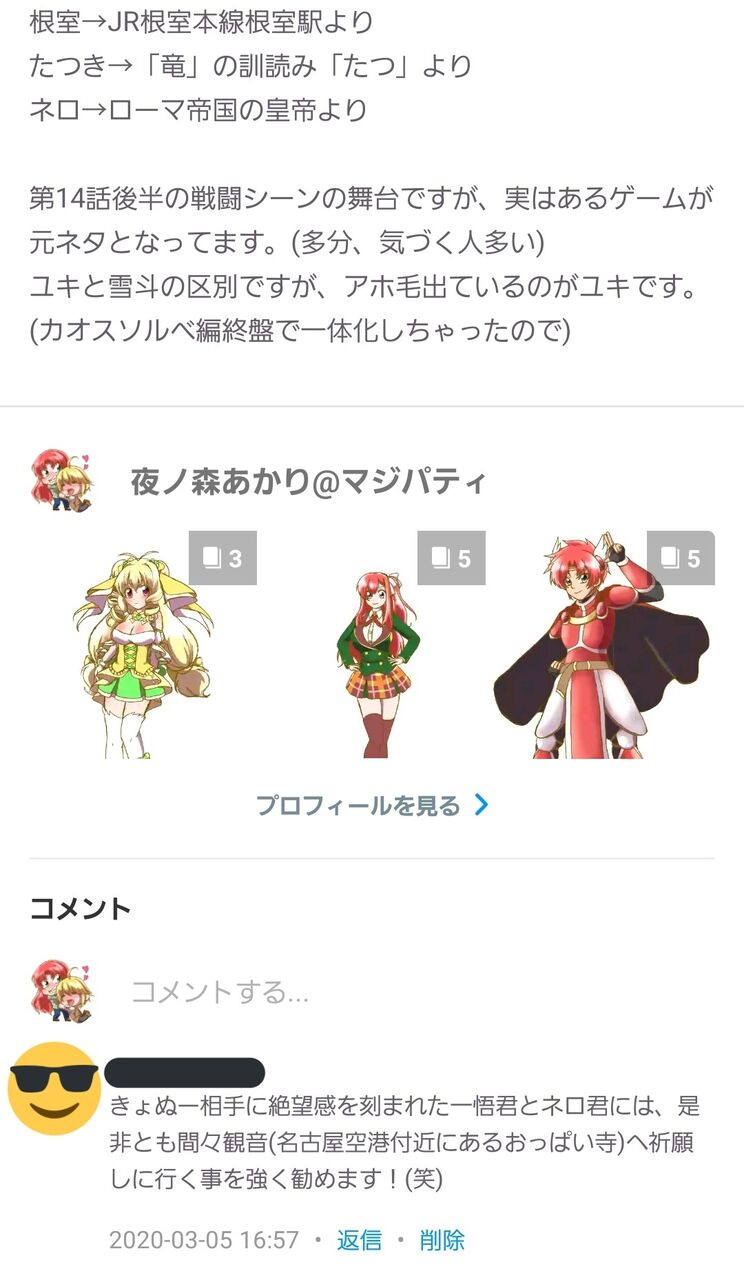Image resolution: width=744 pixels, height=1280 pixels.
Task: Click the multi-page badge showing 3
Action: point(222,560)
